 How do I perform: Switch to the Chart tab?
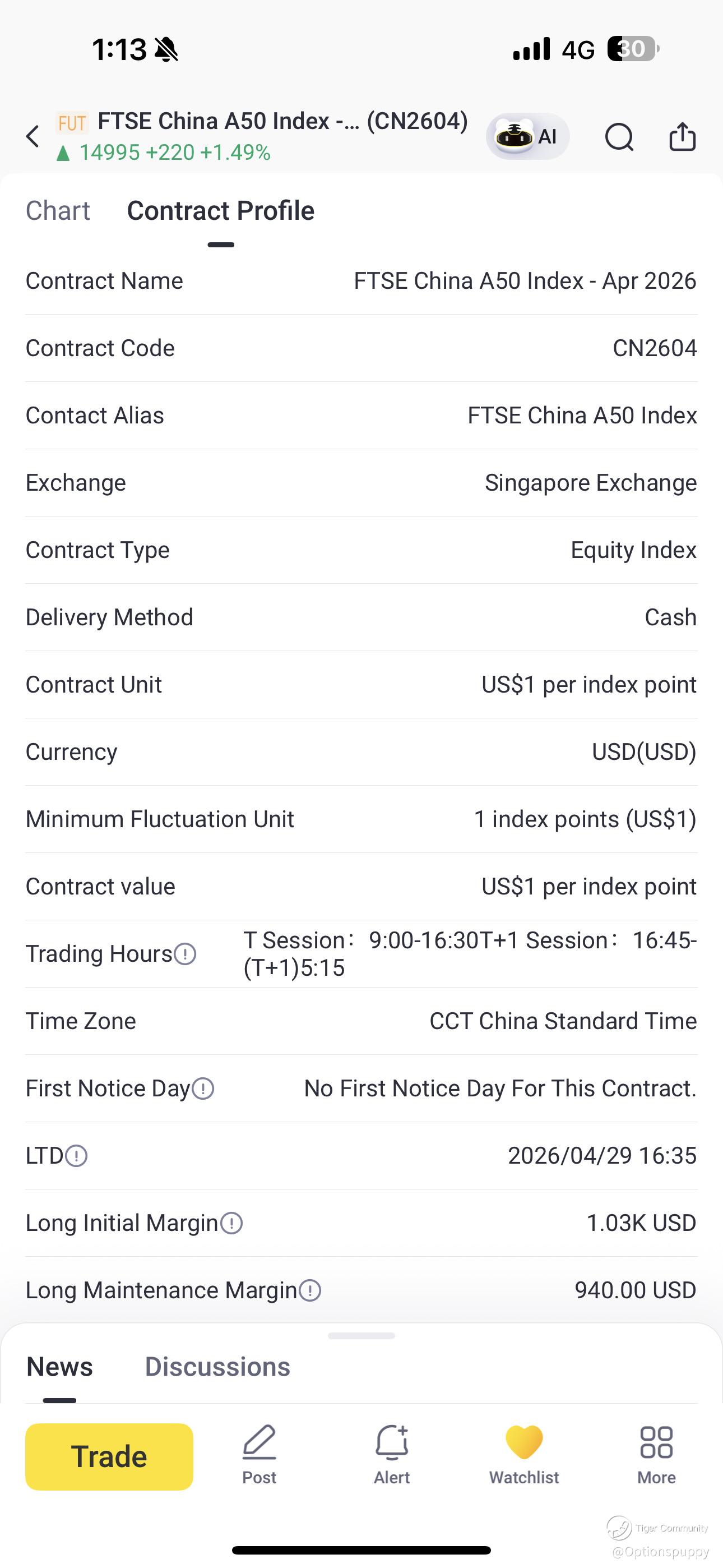click(58, 211)
